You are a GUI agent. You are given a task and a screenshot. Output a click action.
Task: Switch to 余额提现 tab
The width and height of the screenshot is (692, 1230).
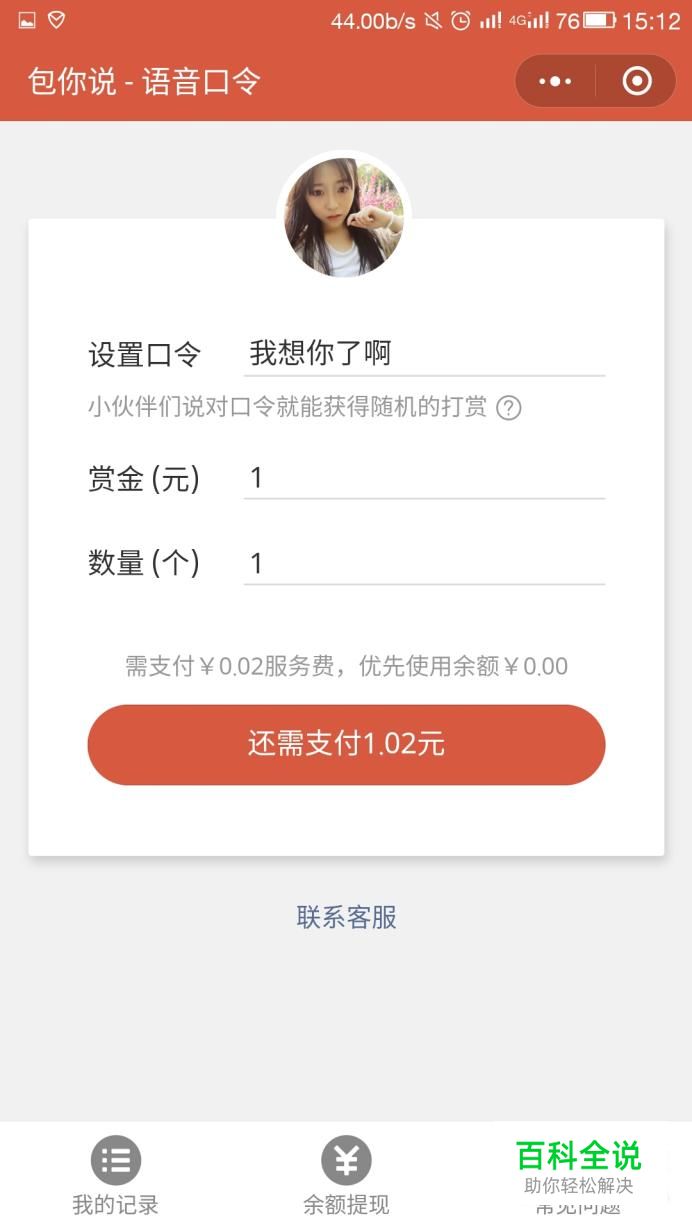click(x=346, y=1176)
